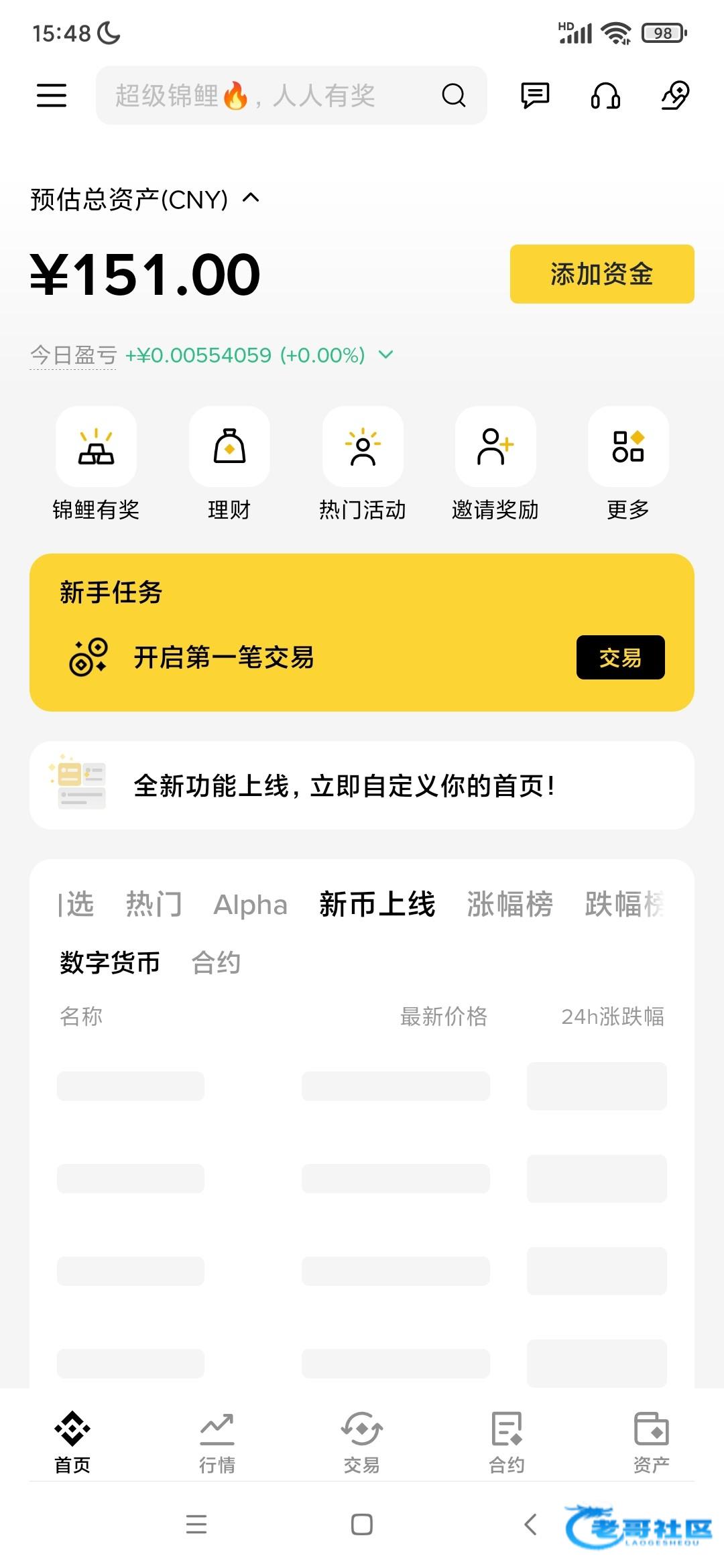
Task: Open 更多 shortcuts
Action: click(628, 448)
